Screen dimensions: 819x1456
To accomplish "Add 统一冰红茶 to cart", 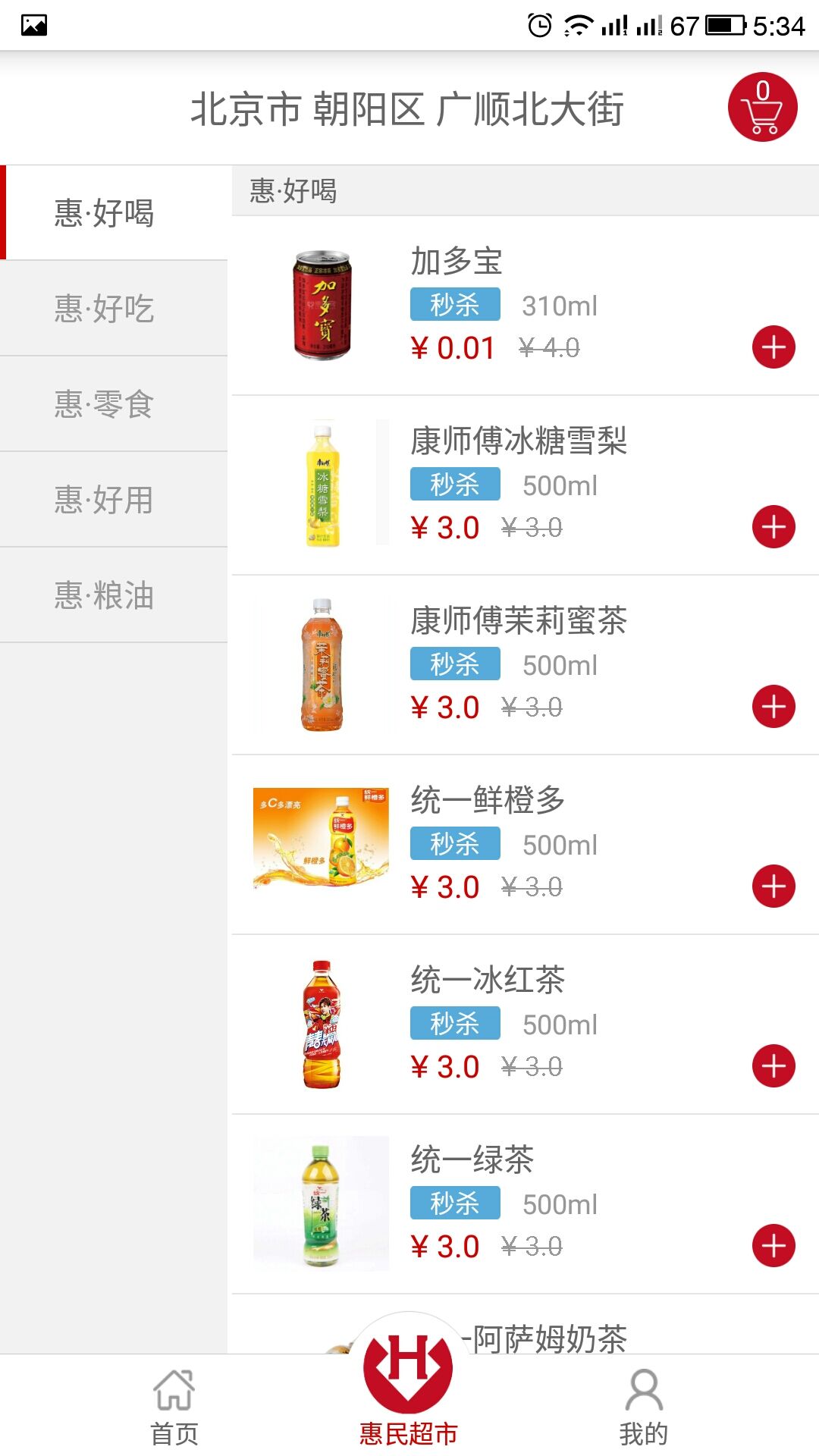I will (x=773, y=1066).
